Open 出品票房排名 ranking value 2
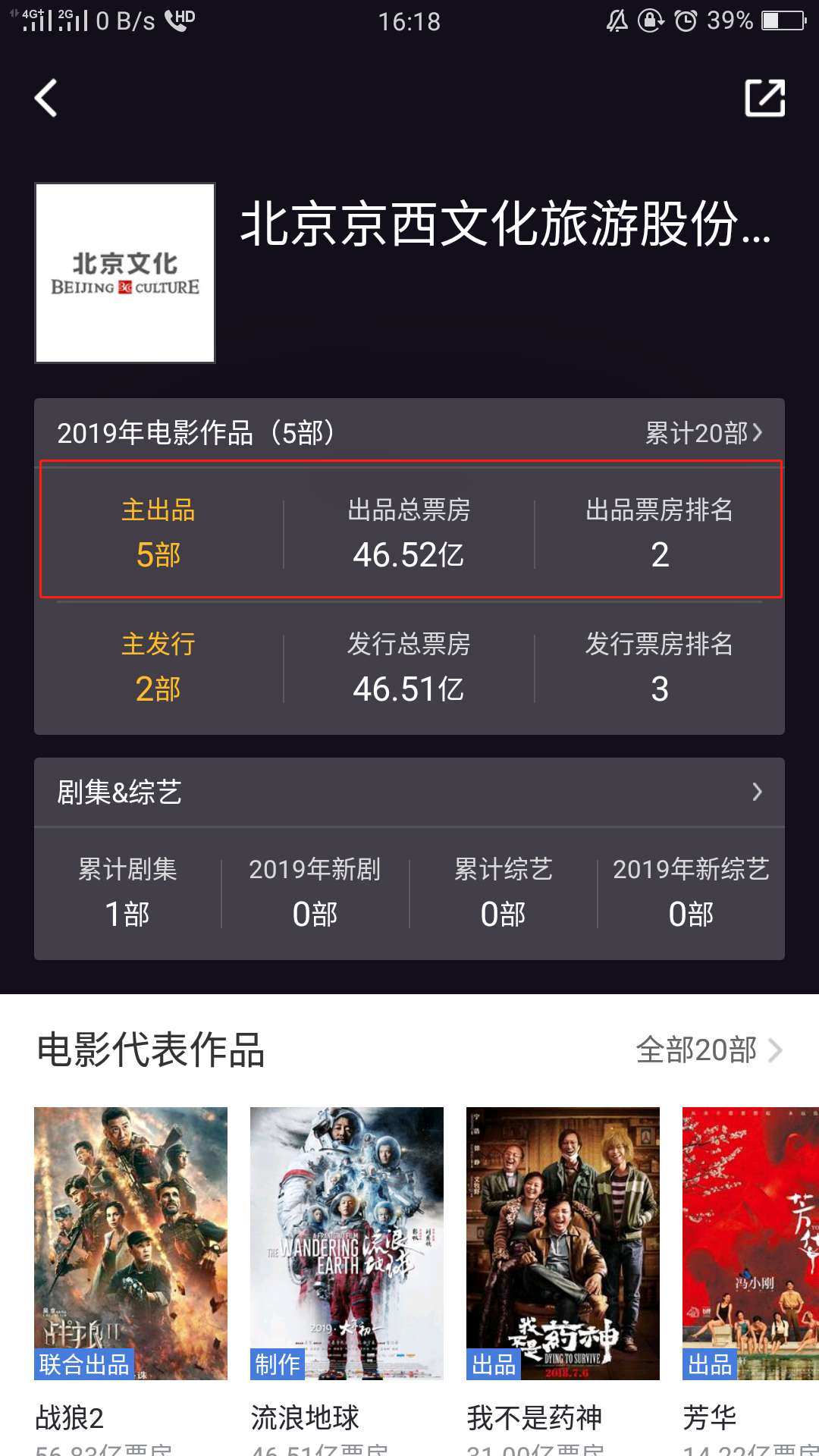The height and width of the screenshot is (1456, 819). 659,535
